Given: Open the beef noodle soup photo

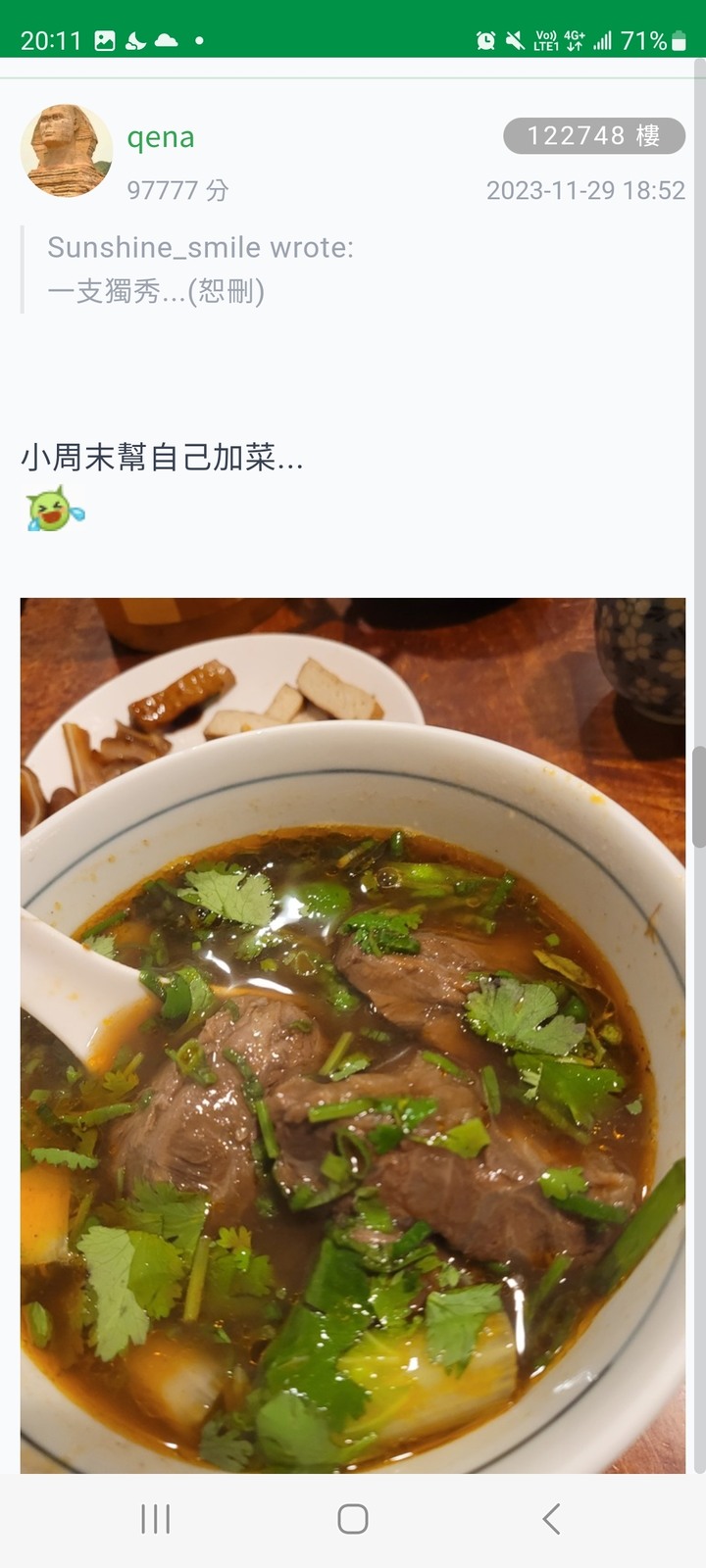Looking at the screenshot, I should [x=353, y=1034].
